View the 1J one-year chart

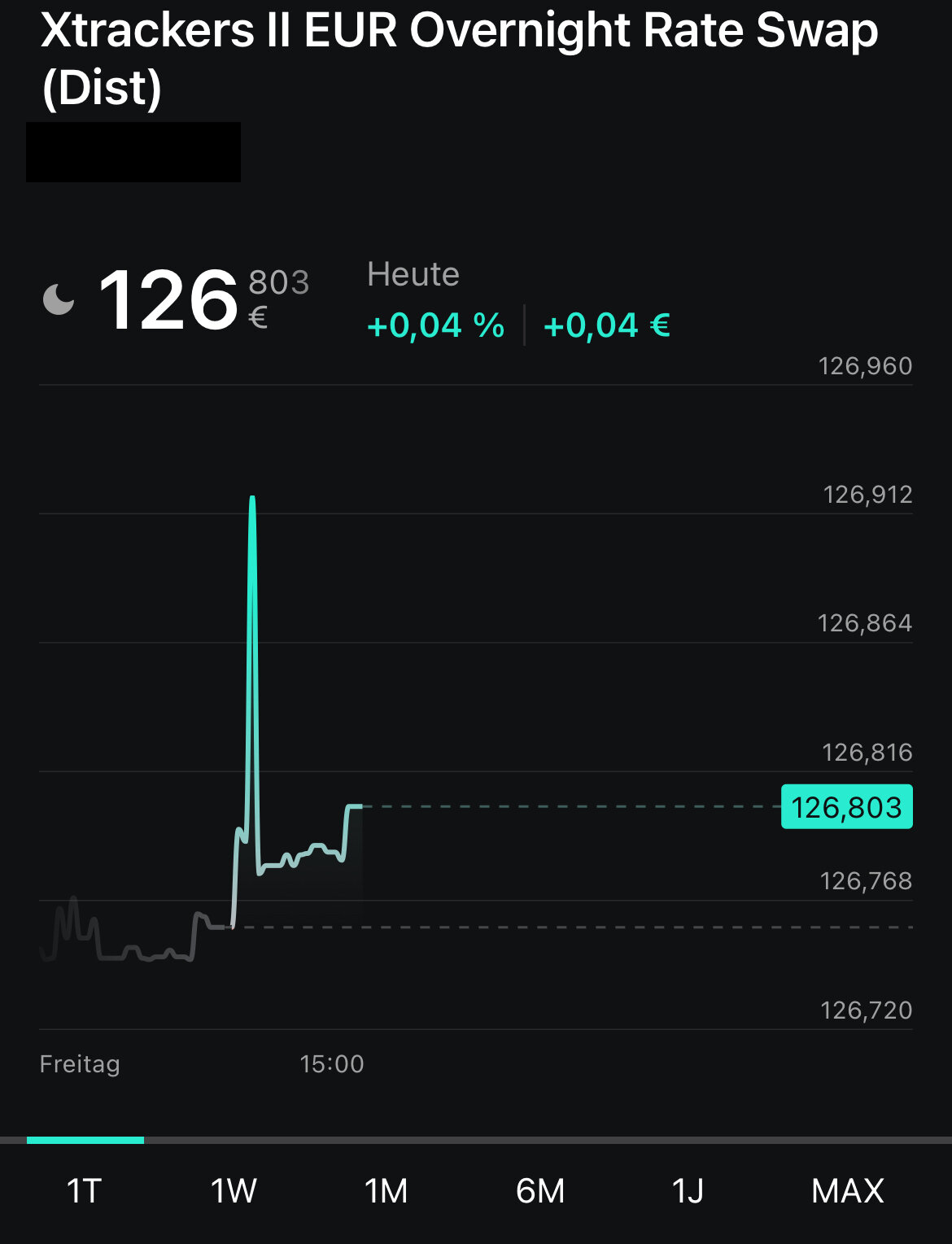(x=688, y=1191)
